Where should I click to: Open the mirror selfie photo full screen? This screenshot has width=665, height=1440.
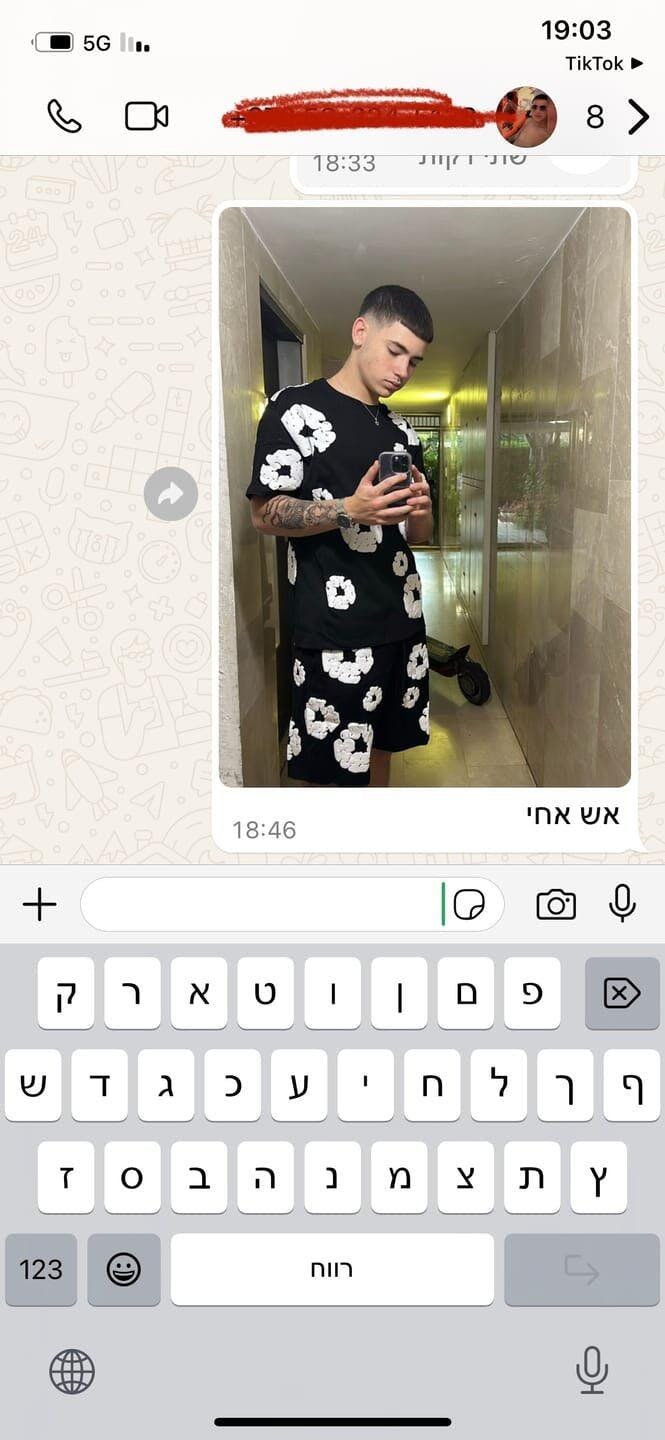(425, 497)
